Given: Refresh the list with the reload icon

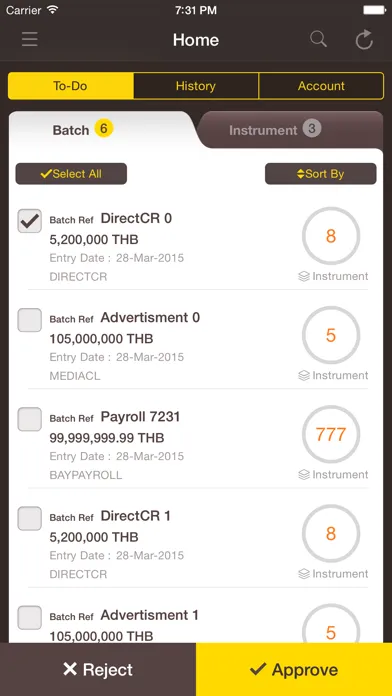Looking at the screenshot, I should click(364, 40).
